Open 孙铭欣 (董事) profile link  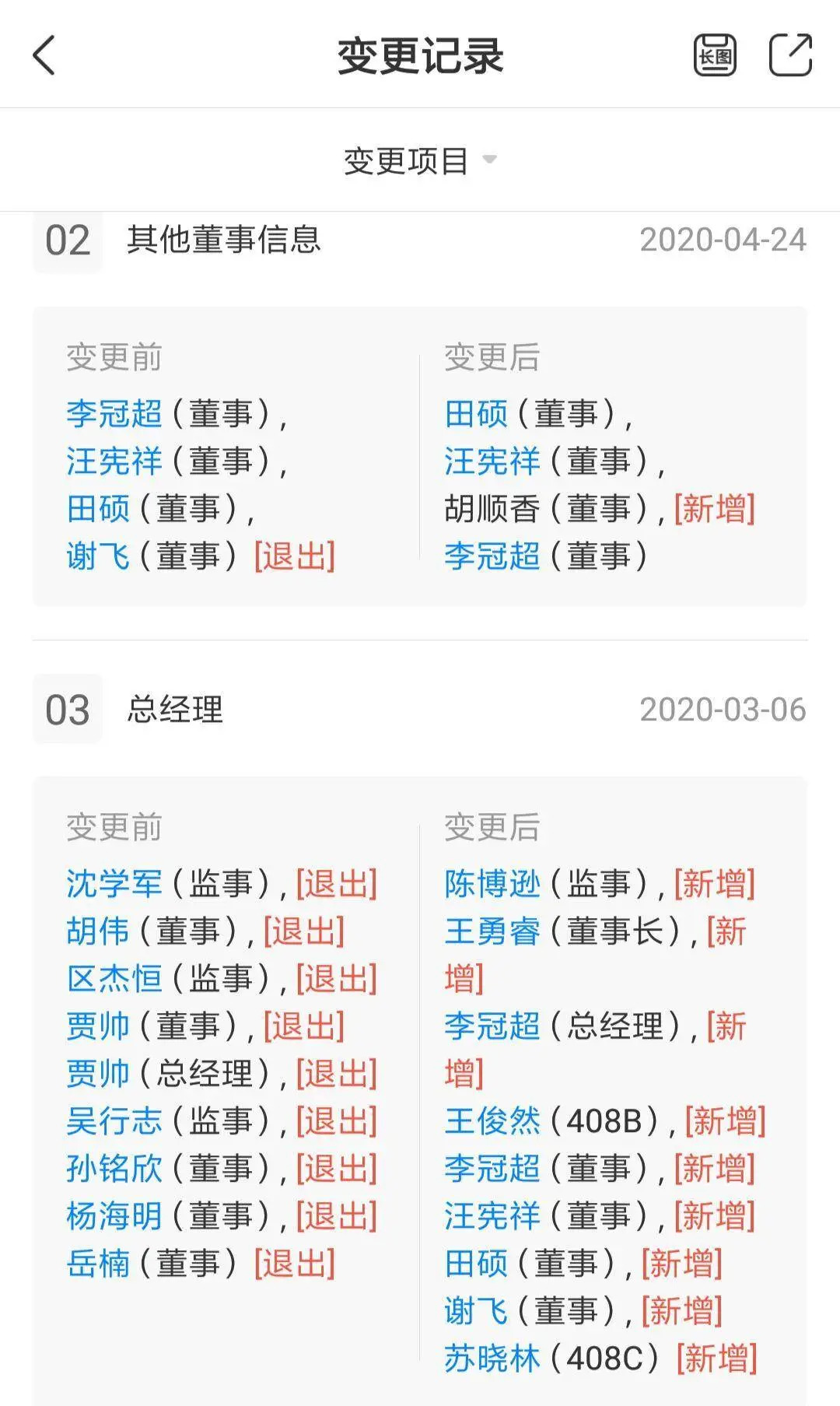click(114, 1169)
